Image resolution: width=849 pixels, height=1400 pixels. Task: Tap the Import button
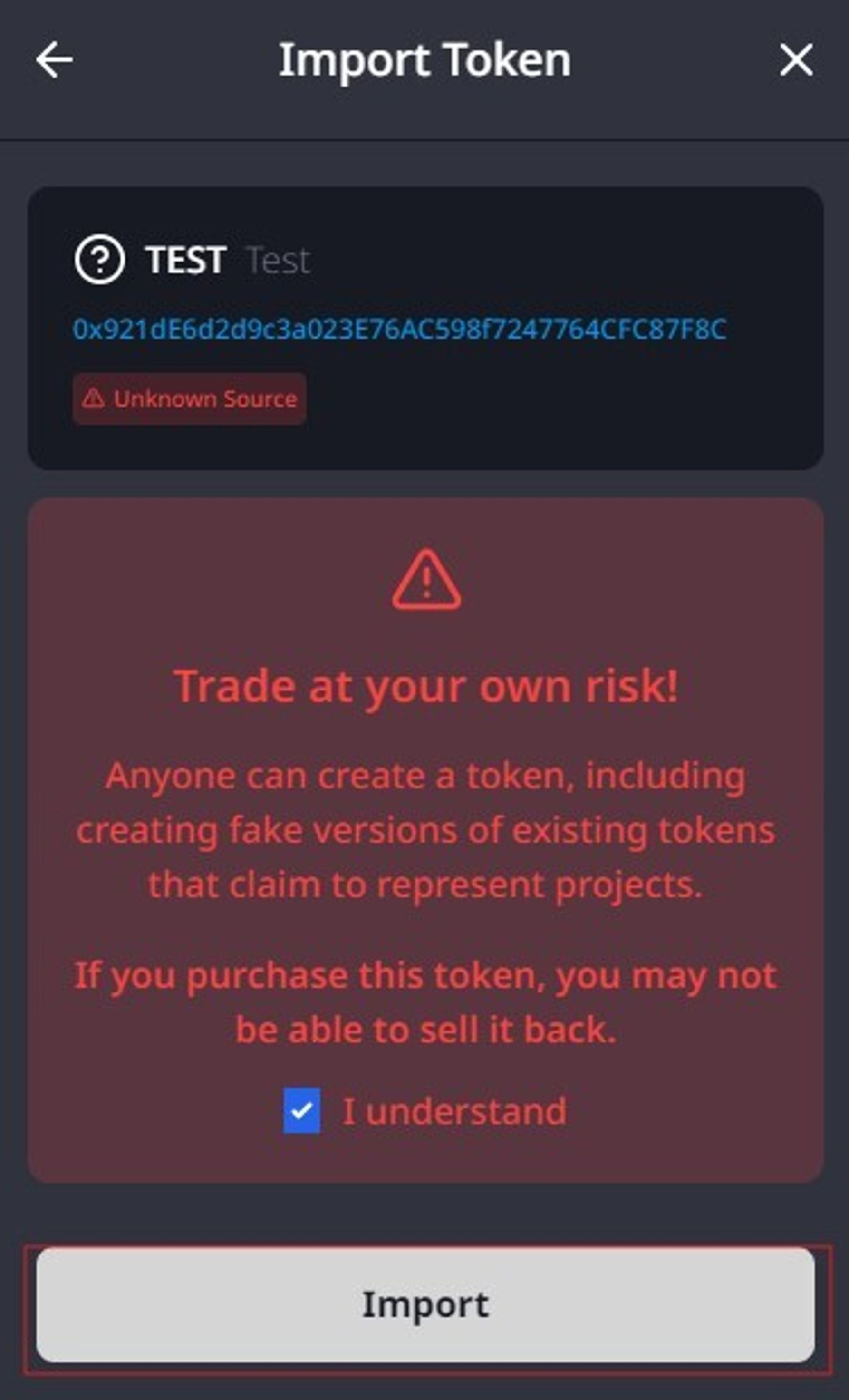425,1304
